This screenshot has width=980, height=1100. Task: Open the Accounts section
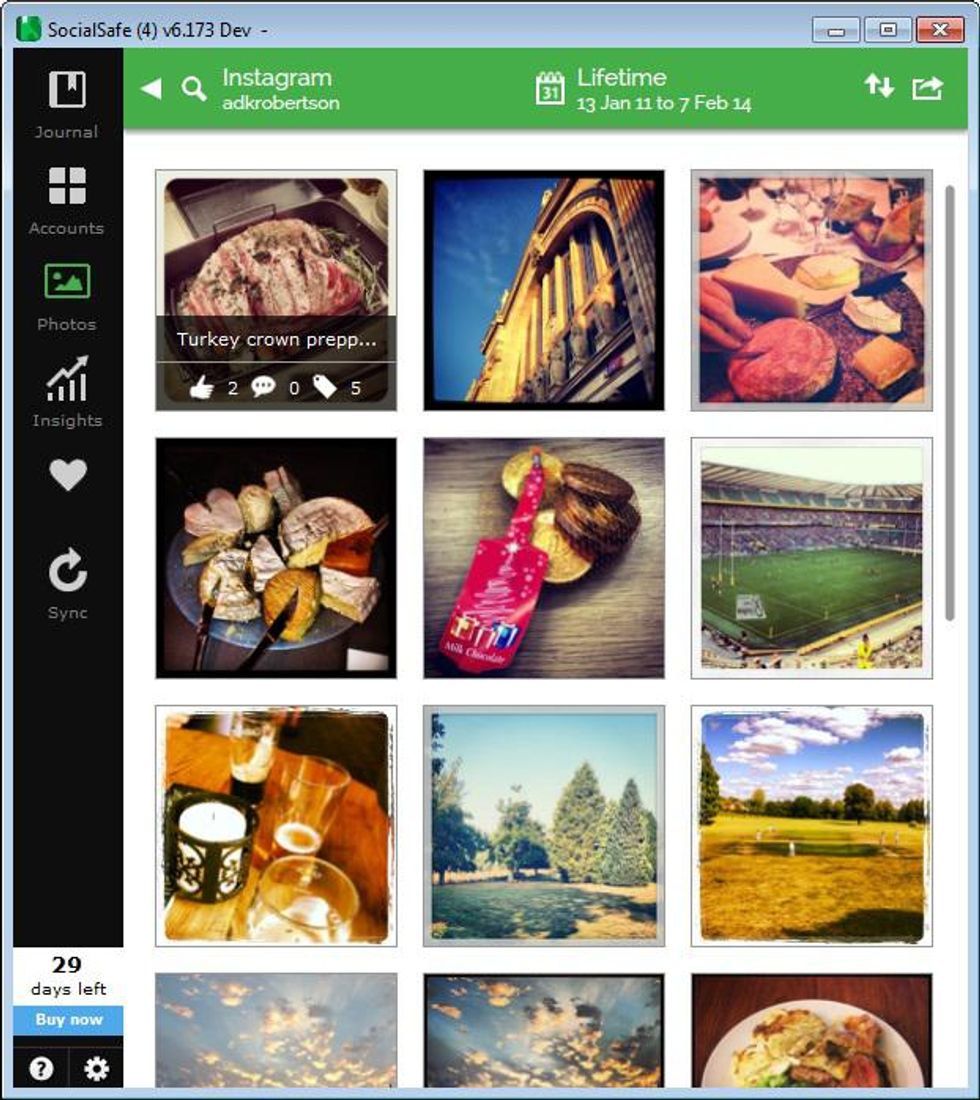click(x=67, y=200)
